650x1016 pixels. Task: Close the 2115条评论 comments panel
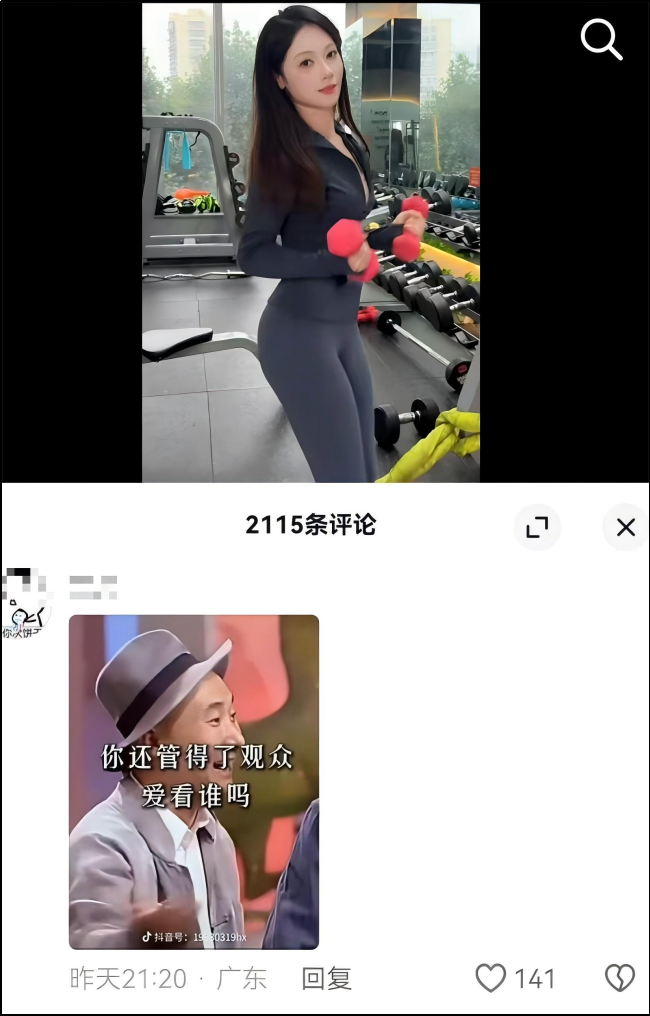pos(625,527)
